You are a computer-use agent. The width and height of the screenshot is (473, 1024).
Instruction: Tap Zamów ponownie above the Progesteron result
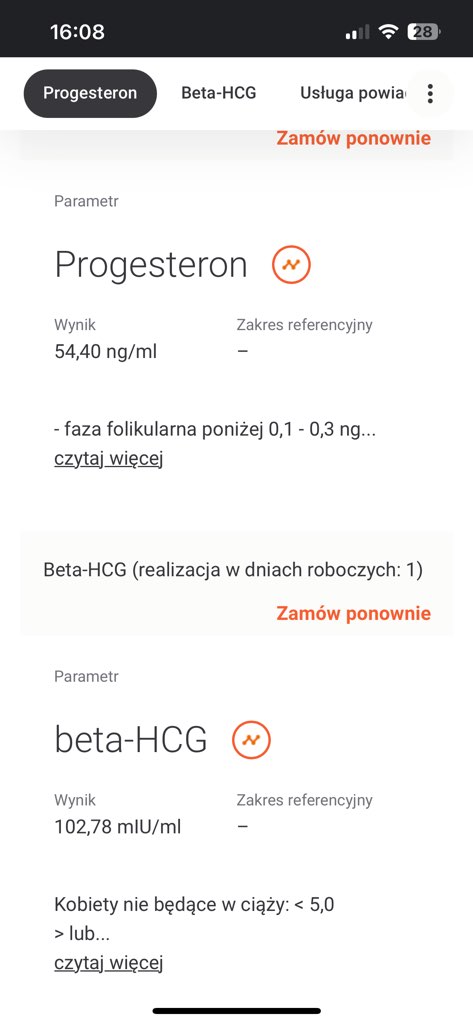pos(353,138)
